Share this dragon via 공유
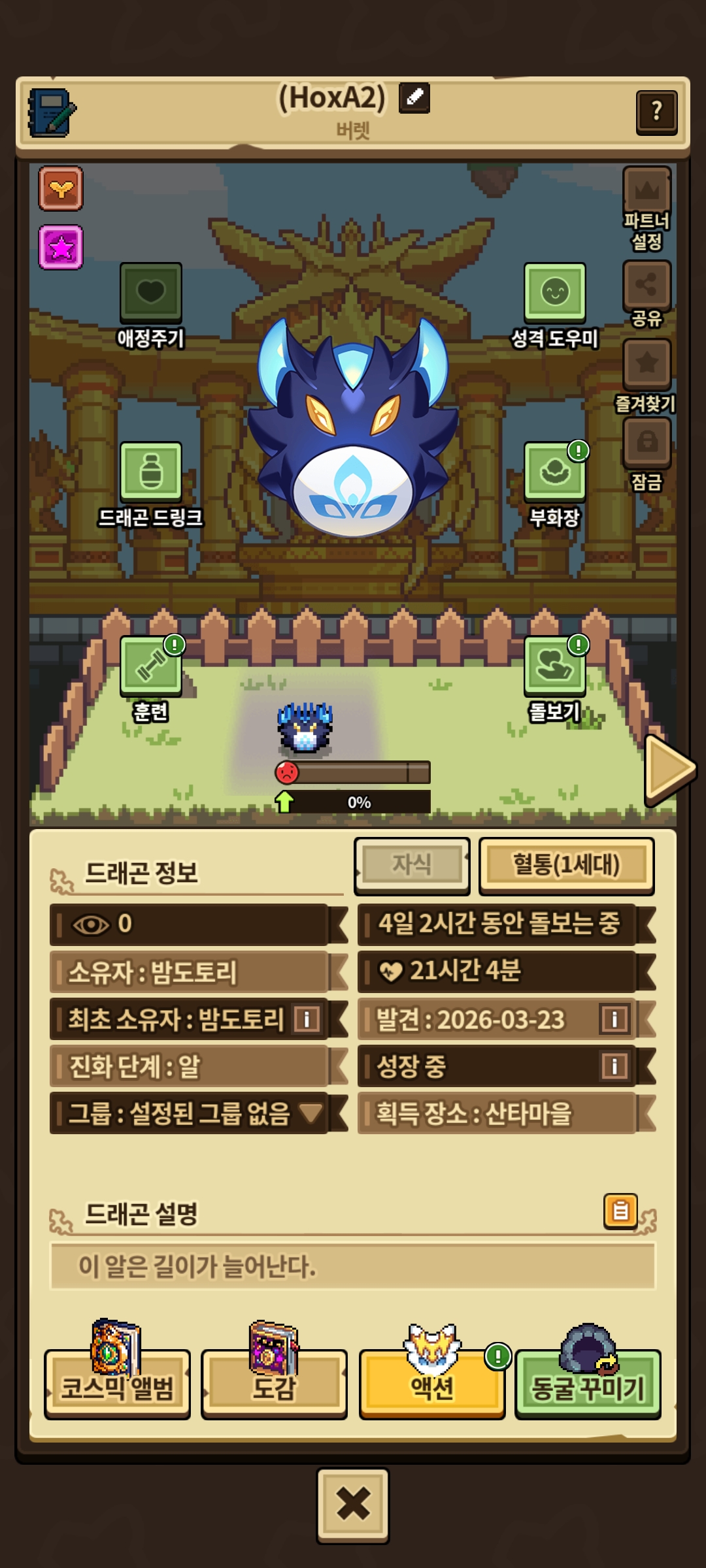 pyautogui.click(x=647, y=286)
